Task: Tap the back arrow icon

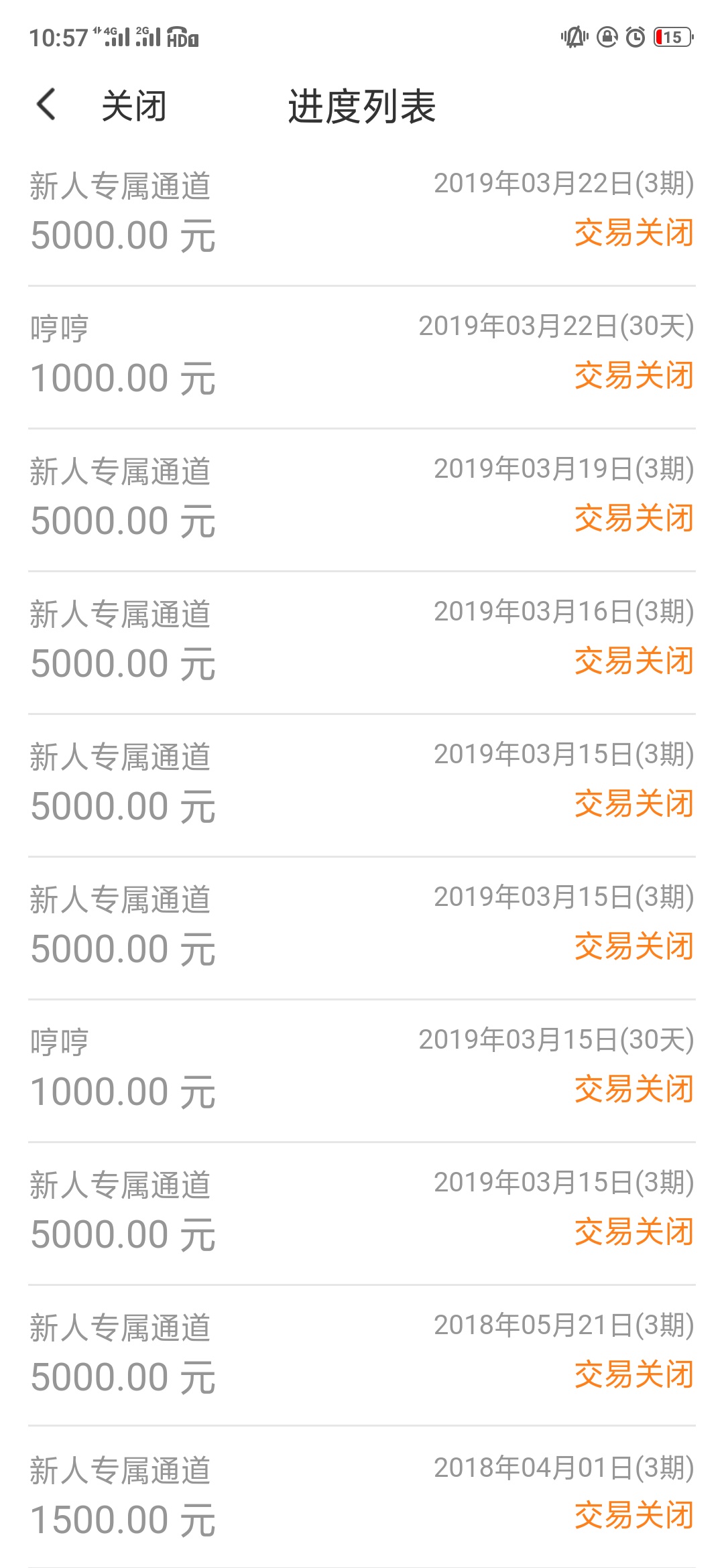Action: click(x=46, y=105)
